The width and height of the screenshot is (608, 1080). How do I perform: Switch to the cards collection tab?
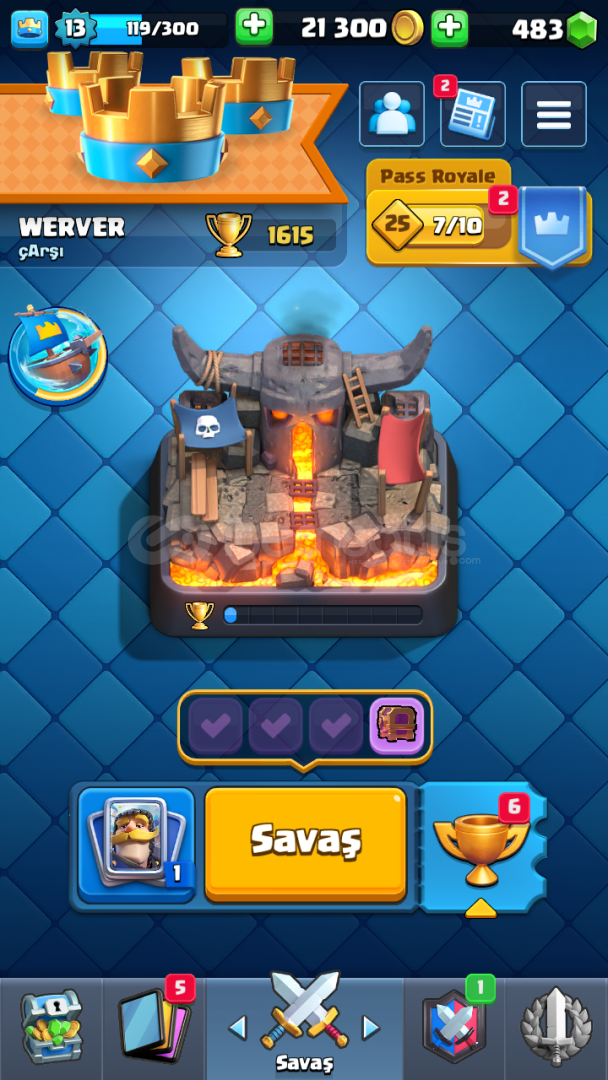point(153,1027)
